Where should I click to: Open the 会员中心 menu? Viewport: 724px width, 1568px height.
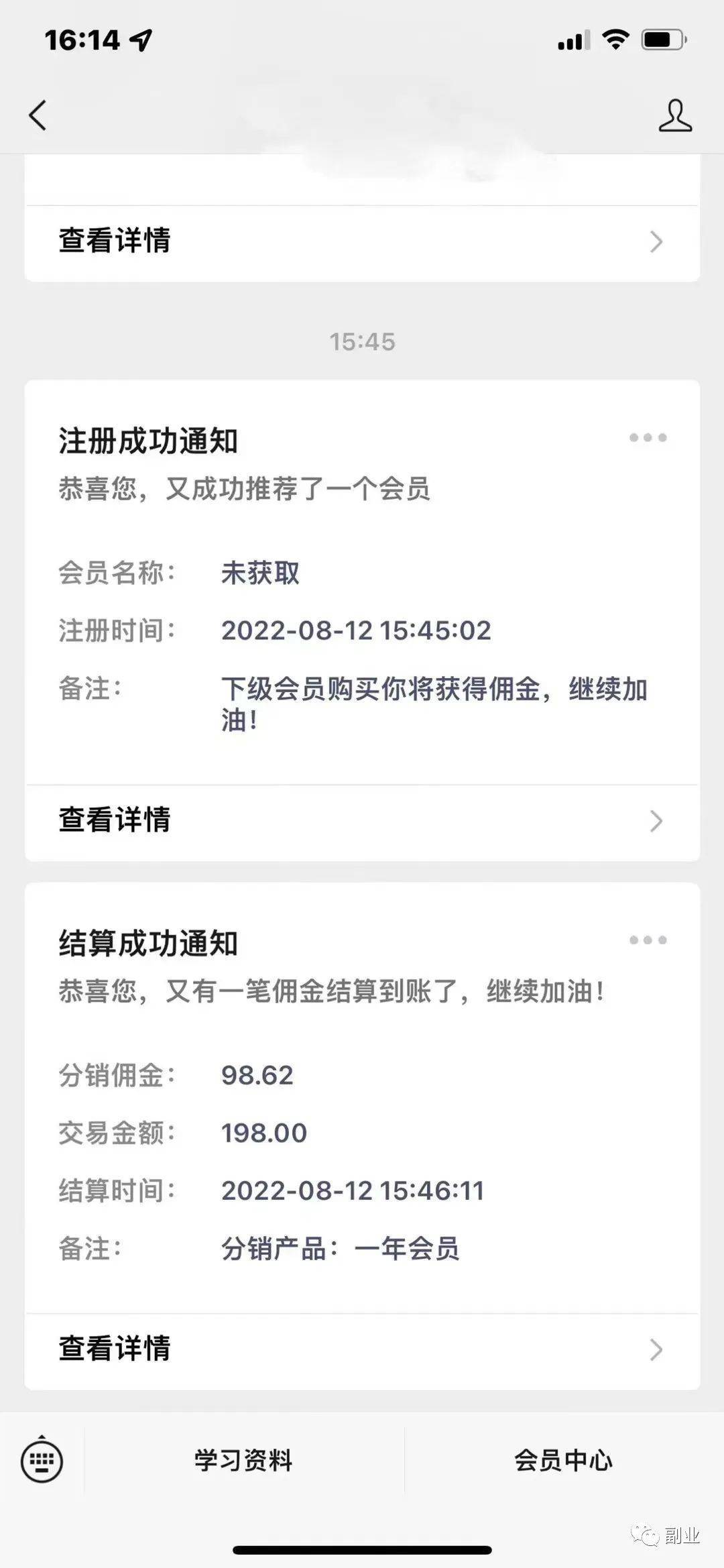(x=564, y=1460)
